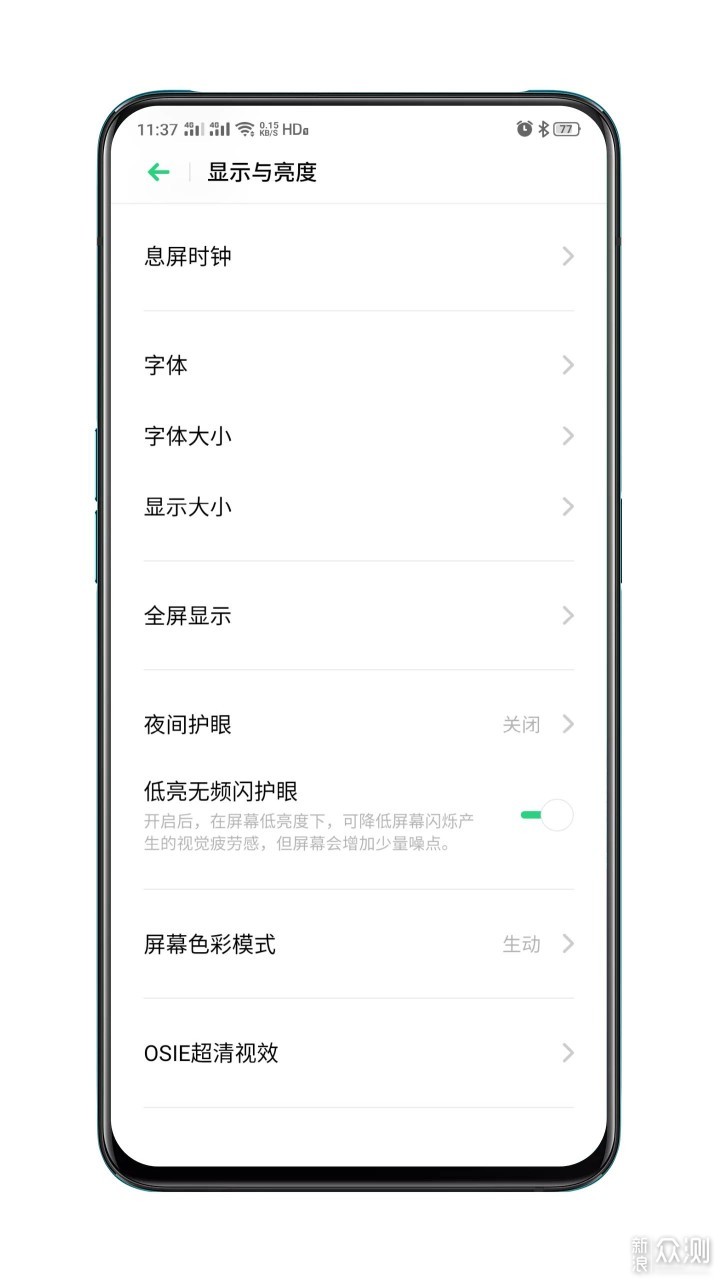Open 息屏时钟 settings
This screenshot has width=720, height=1282.
tap(358, 257)
